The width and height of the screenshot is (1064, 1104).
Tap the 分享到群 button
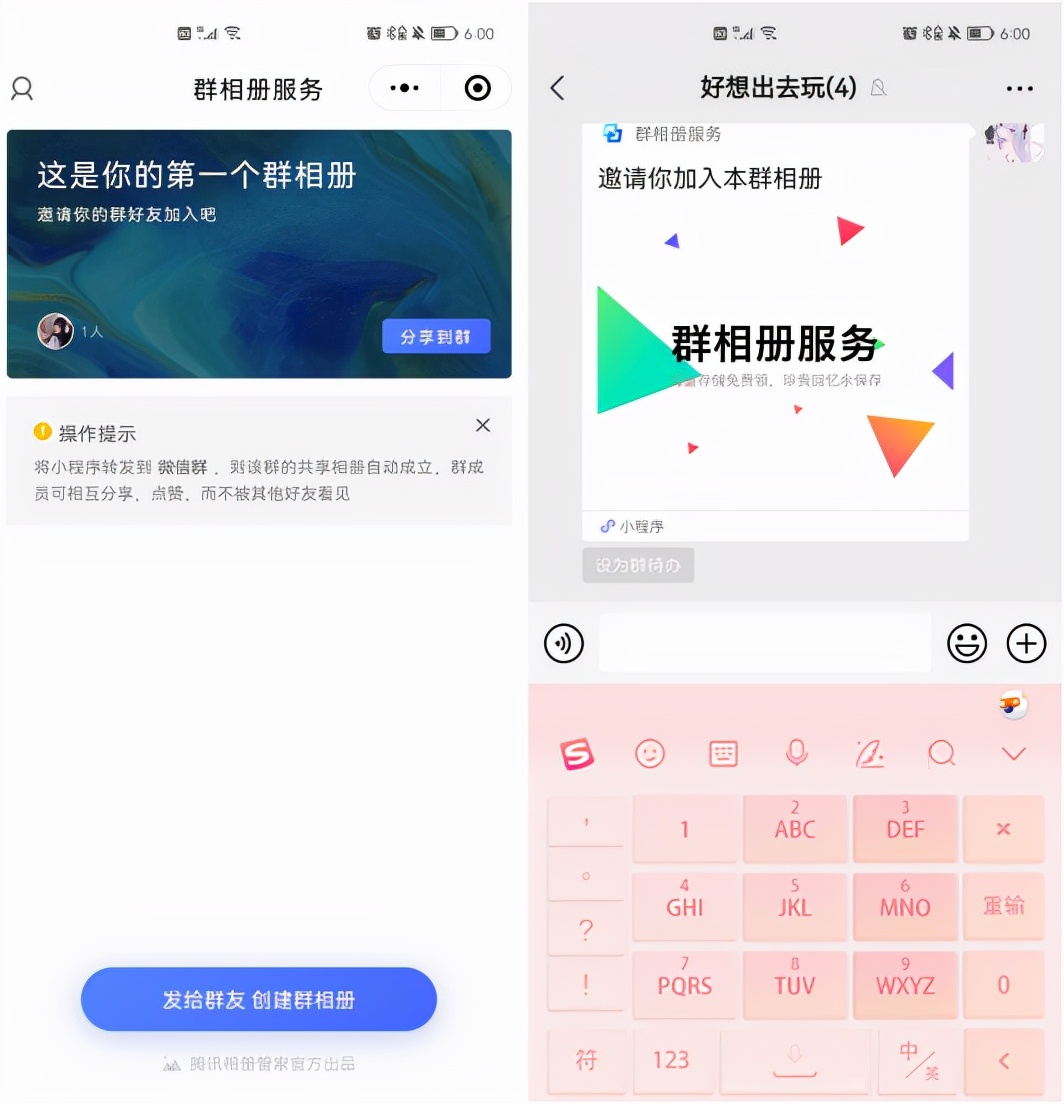point(436,337)
